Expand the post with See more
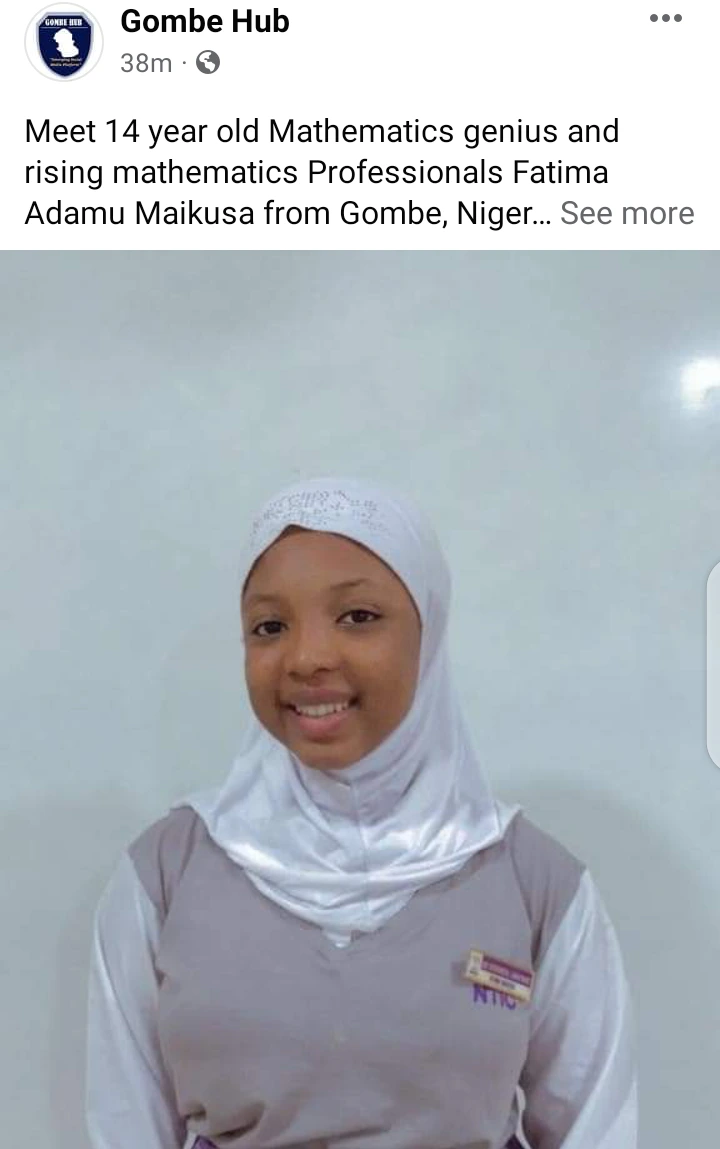 point(627,213)
